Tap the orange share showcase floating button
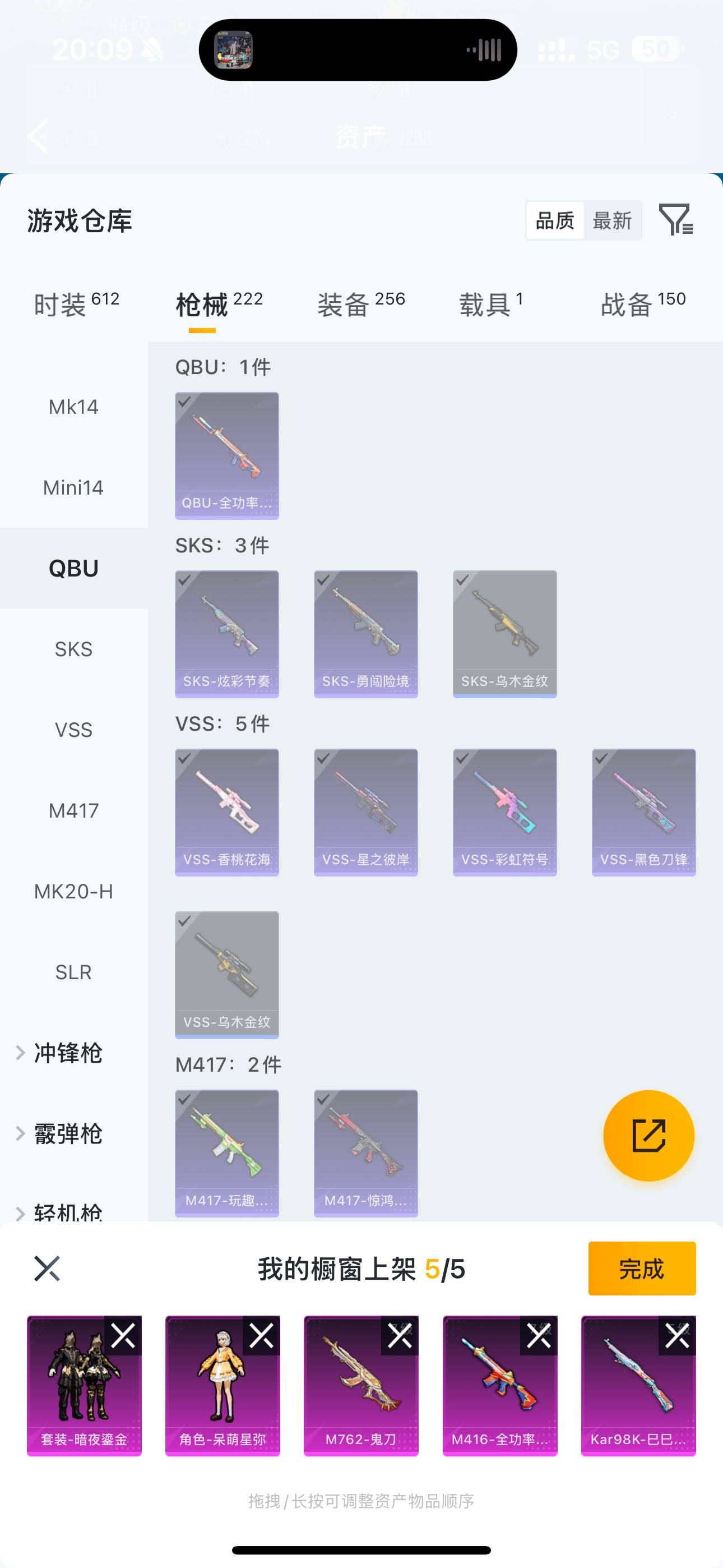The width and height of the screenshot is (723, 1568). 648,1136
